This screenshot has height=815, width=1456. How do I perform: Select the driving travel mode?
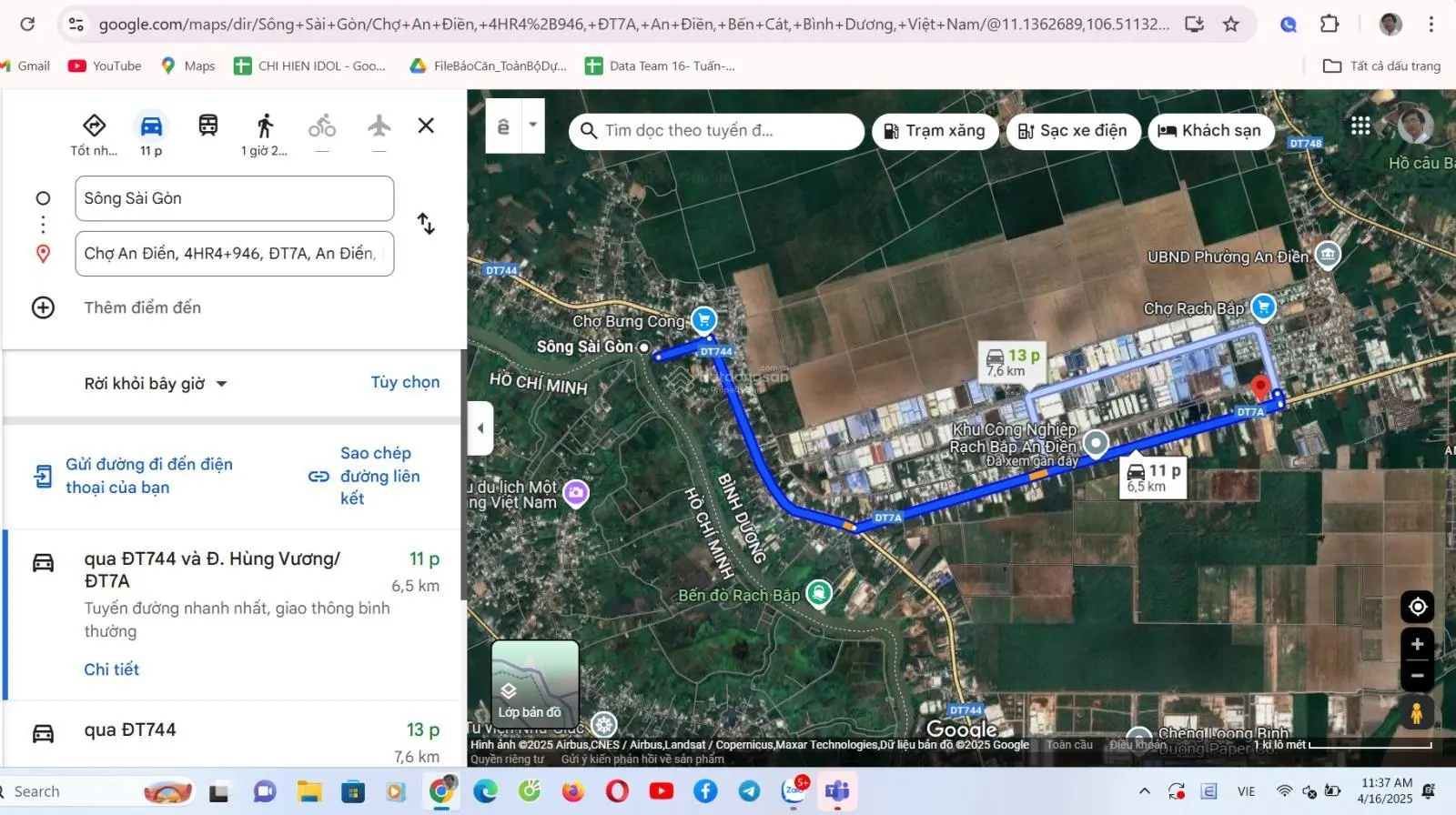point(151,126)
